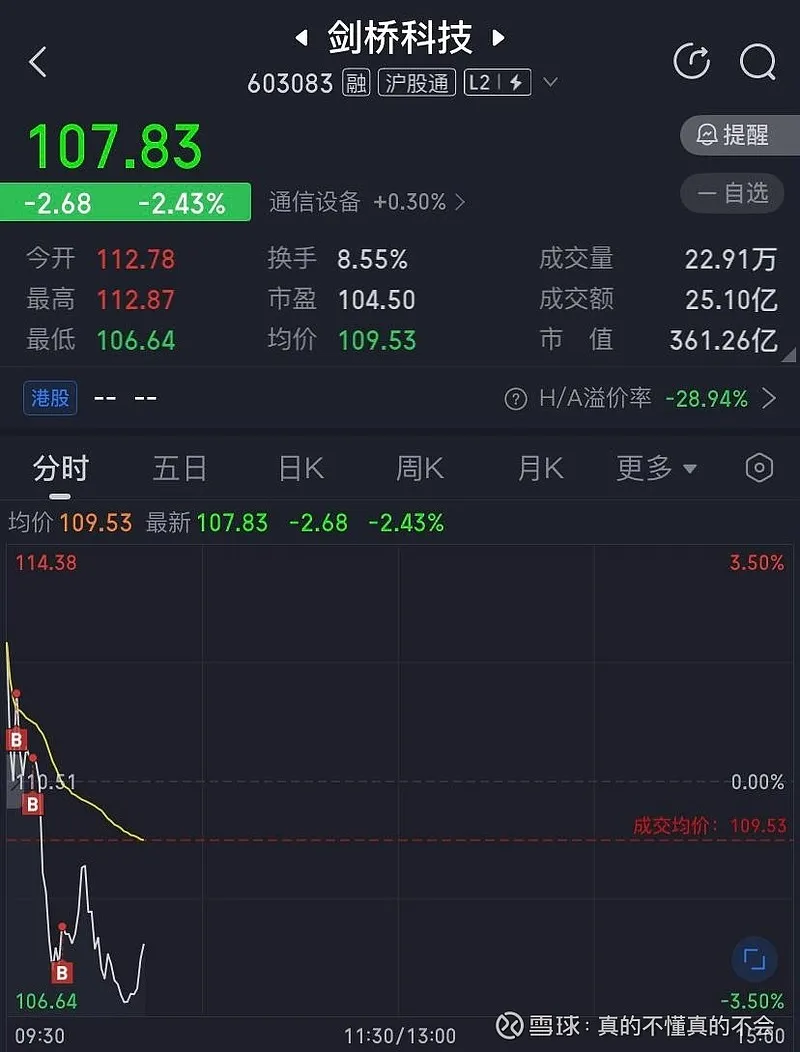Select the 分时 chart tab
The image size is (800, 1052).
(x=60, y=468)
